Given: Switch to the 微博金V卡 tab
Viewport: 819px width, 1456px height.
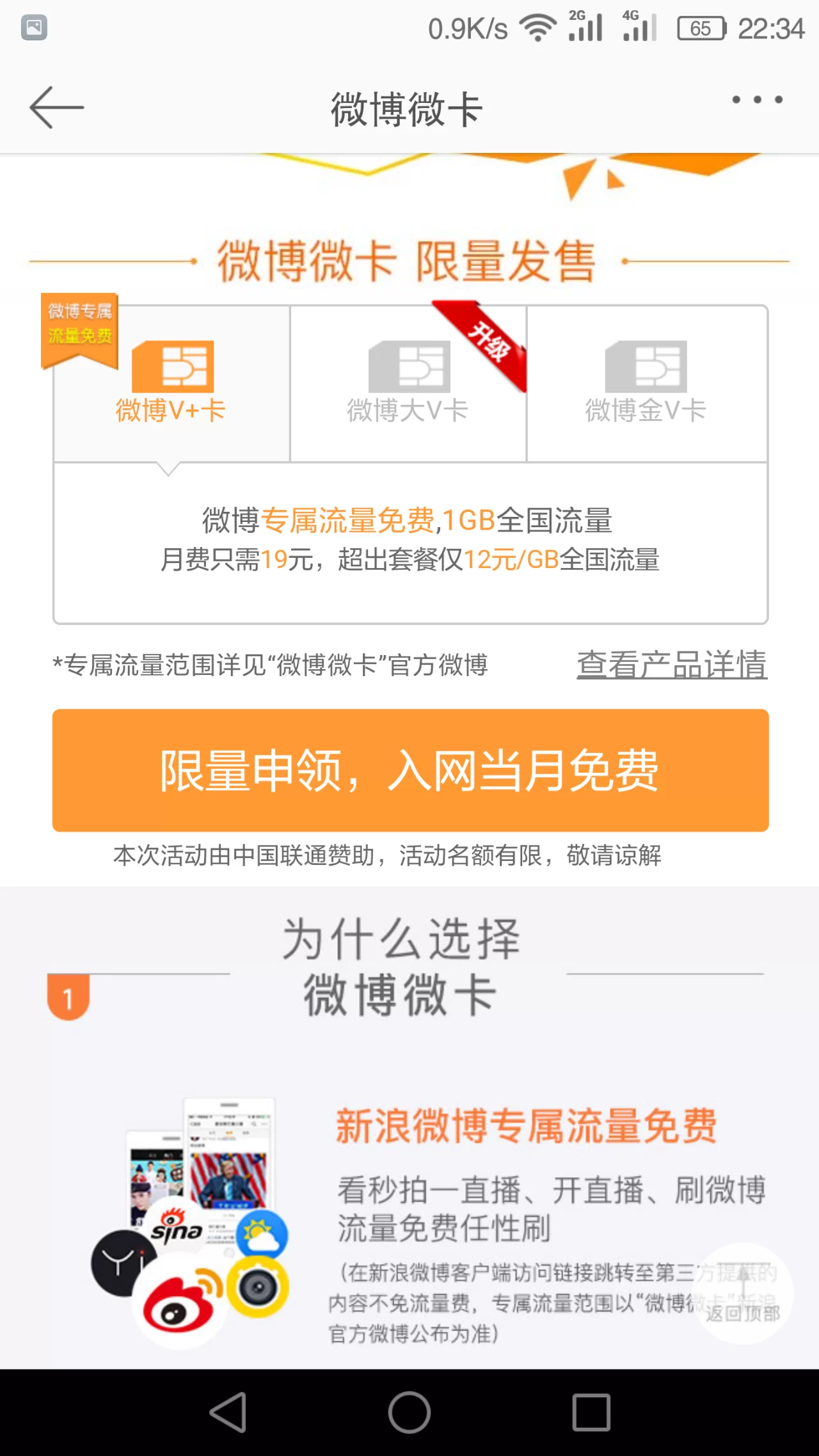Looking at the screenshot, I should [x=646, y=384].
